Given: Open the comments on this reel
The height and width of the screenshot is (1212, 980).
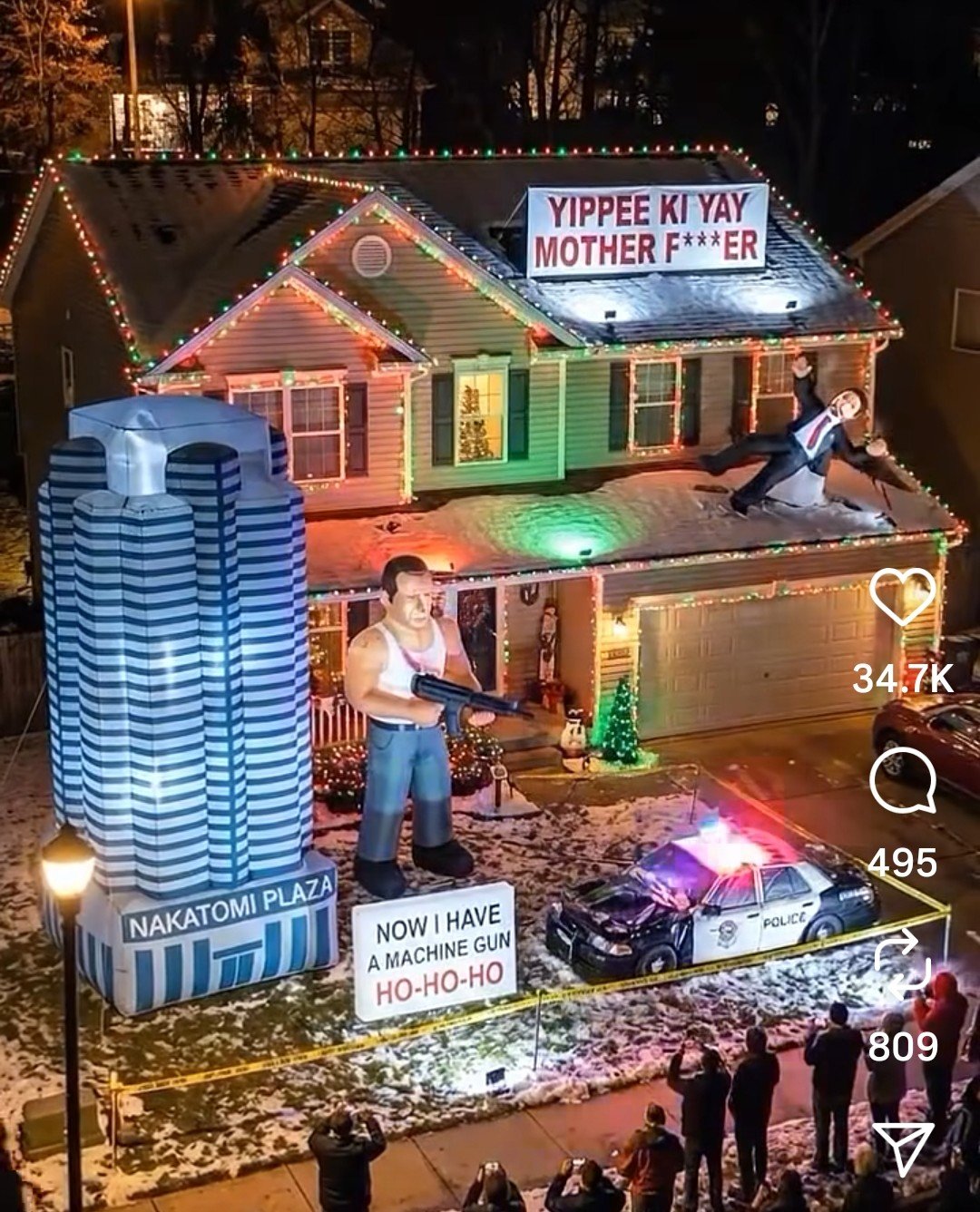Looking at the screenshot, I should point(902,781).
